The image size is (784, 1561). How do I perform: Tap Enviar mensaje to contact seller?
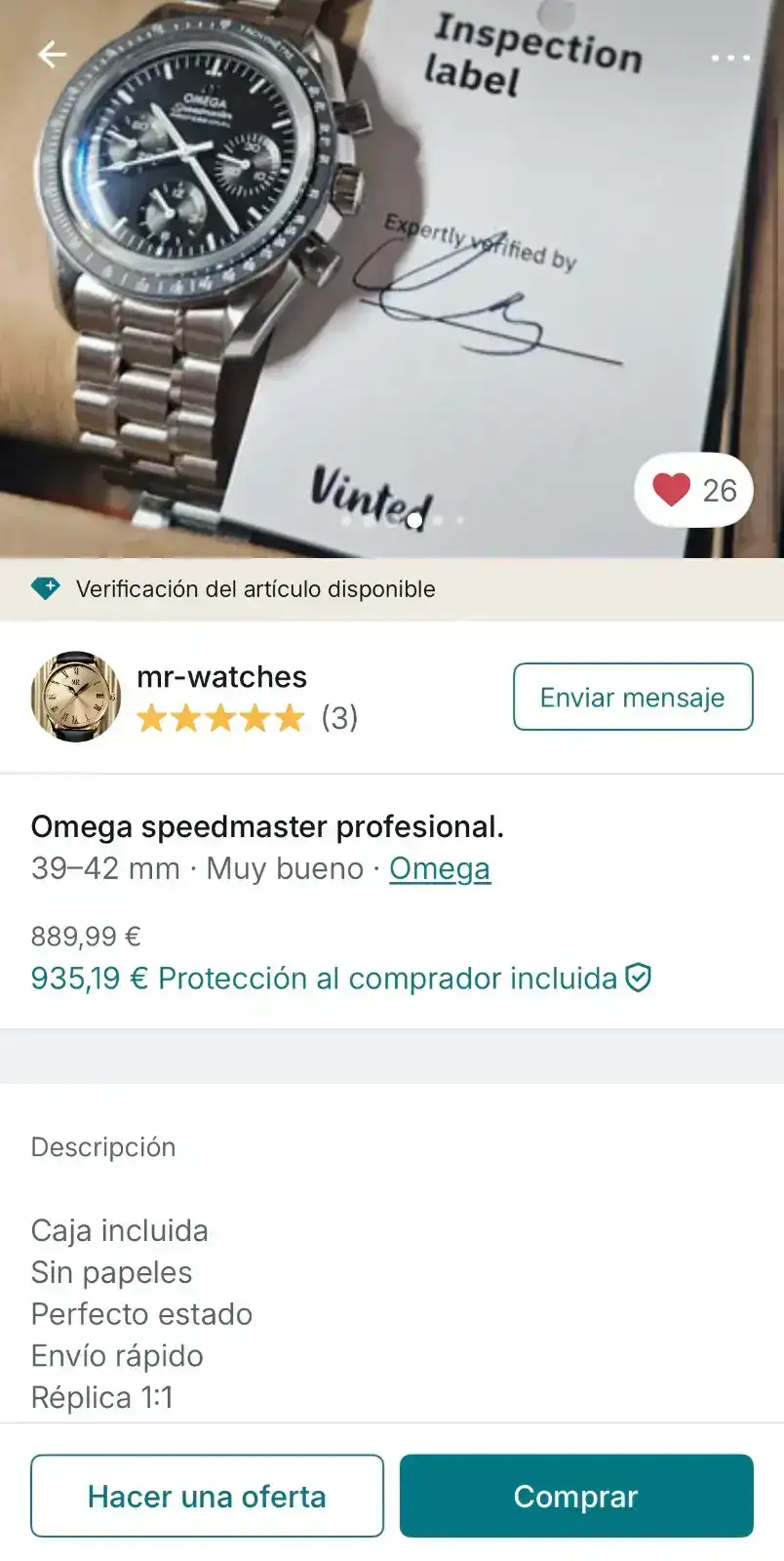[x=633, y=697]
